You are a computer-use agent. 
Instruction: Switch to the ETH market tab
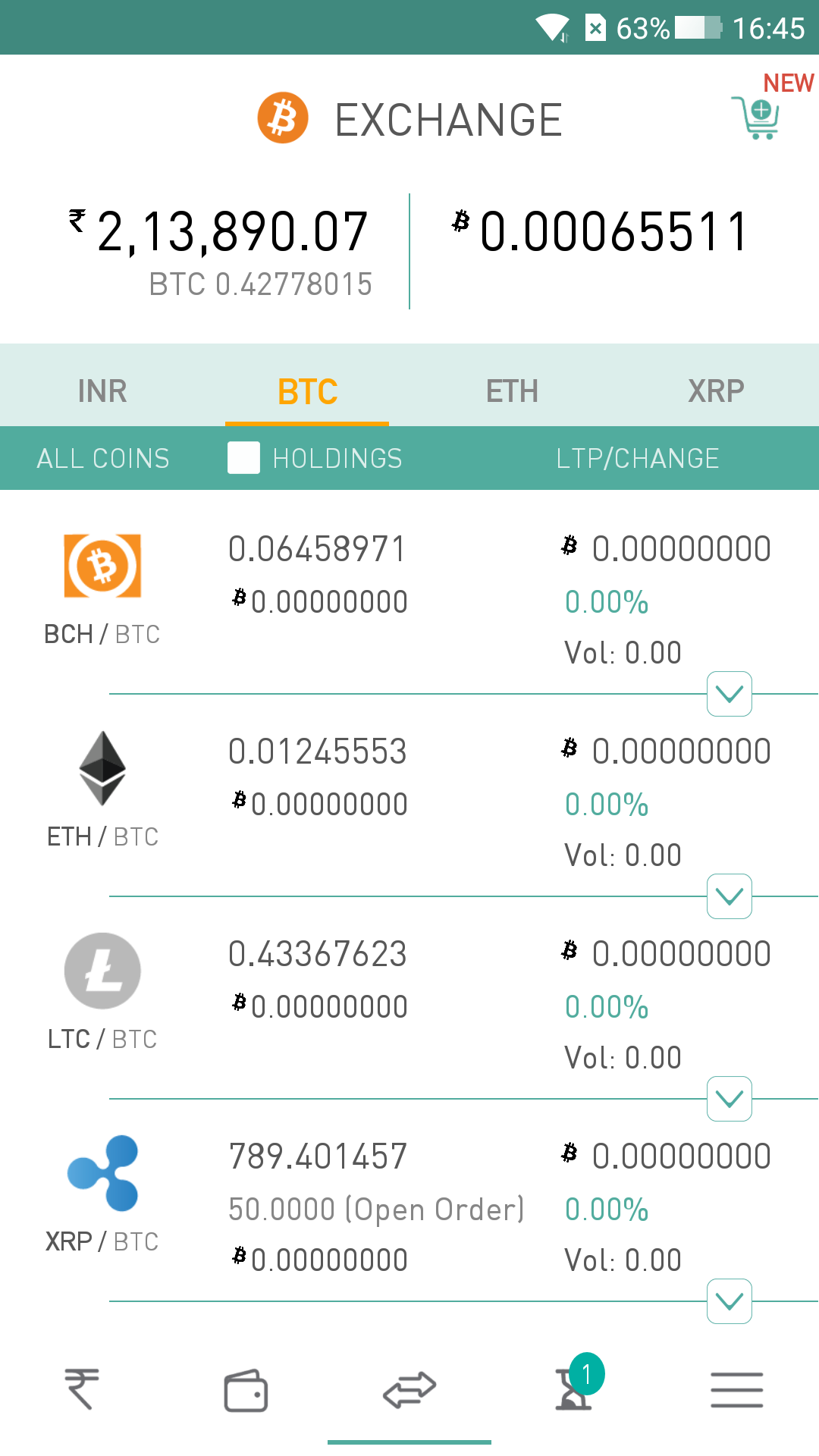512,391
